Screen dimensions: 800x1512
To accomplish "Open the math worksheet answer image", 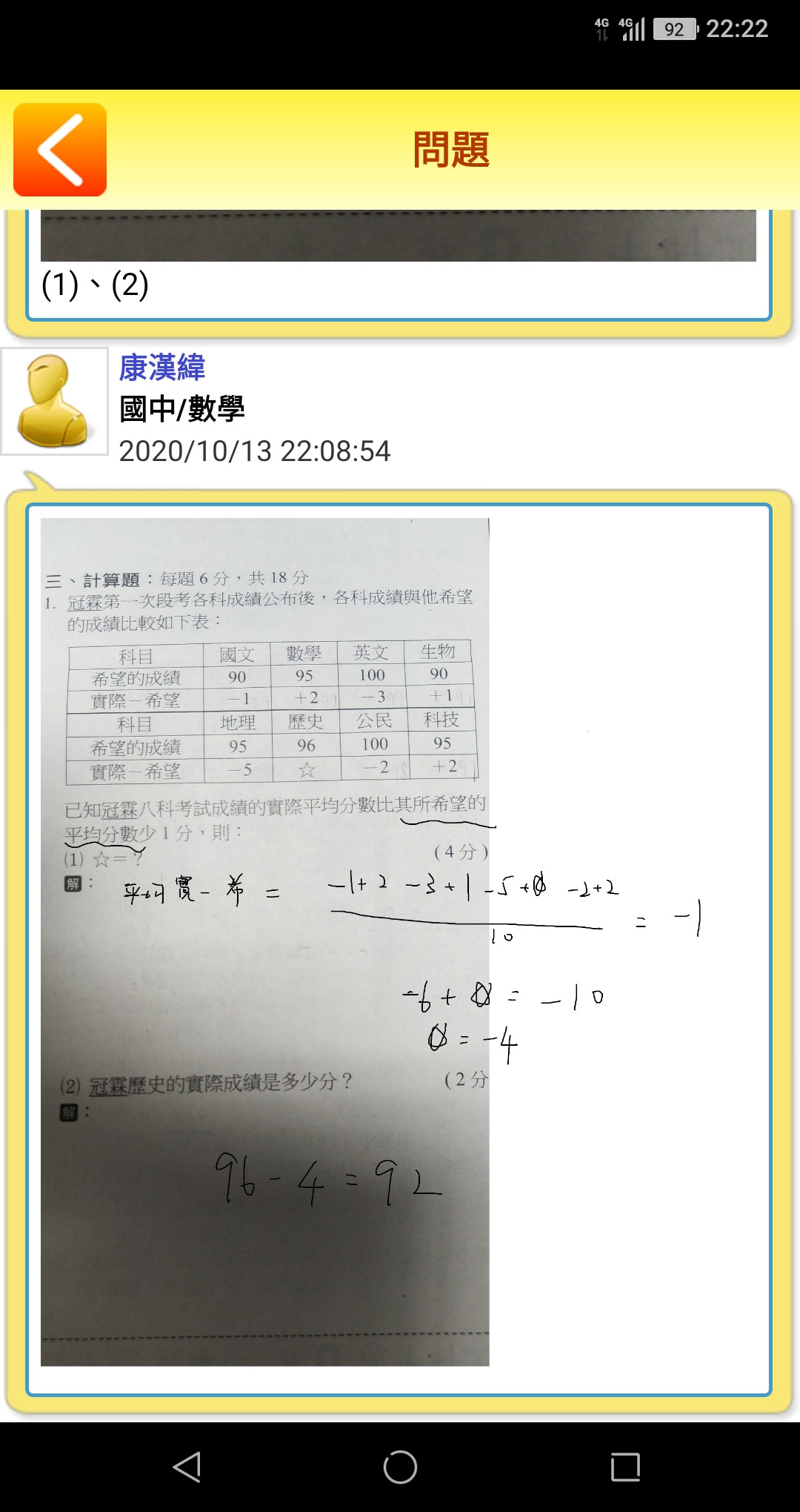I will click(265, 941).
